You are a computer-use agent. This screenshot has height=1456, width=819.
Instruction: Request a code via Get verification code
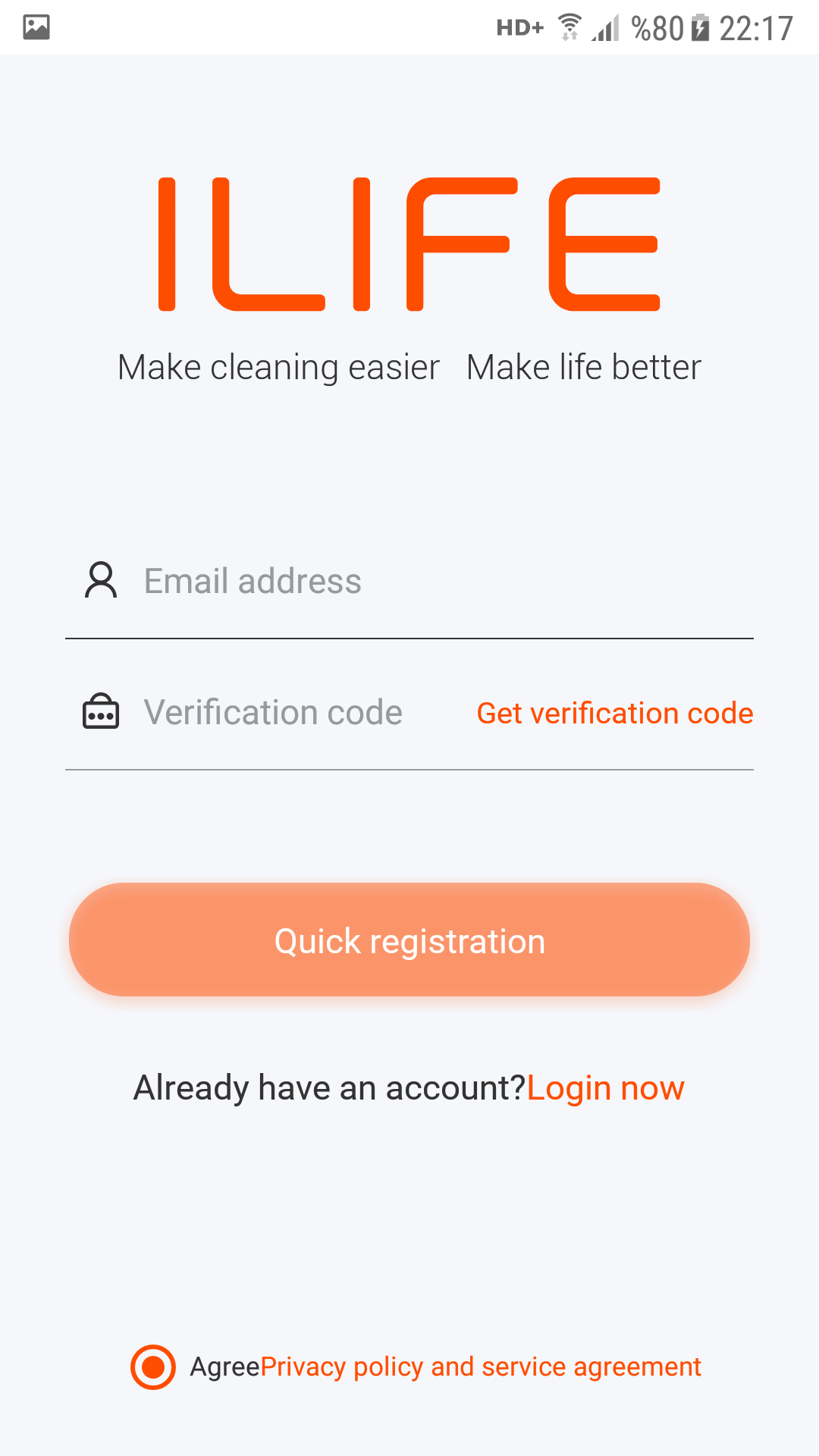pos(615,714)
